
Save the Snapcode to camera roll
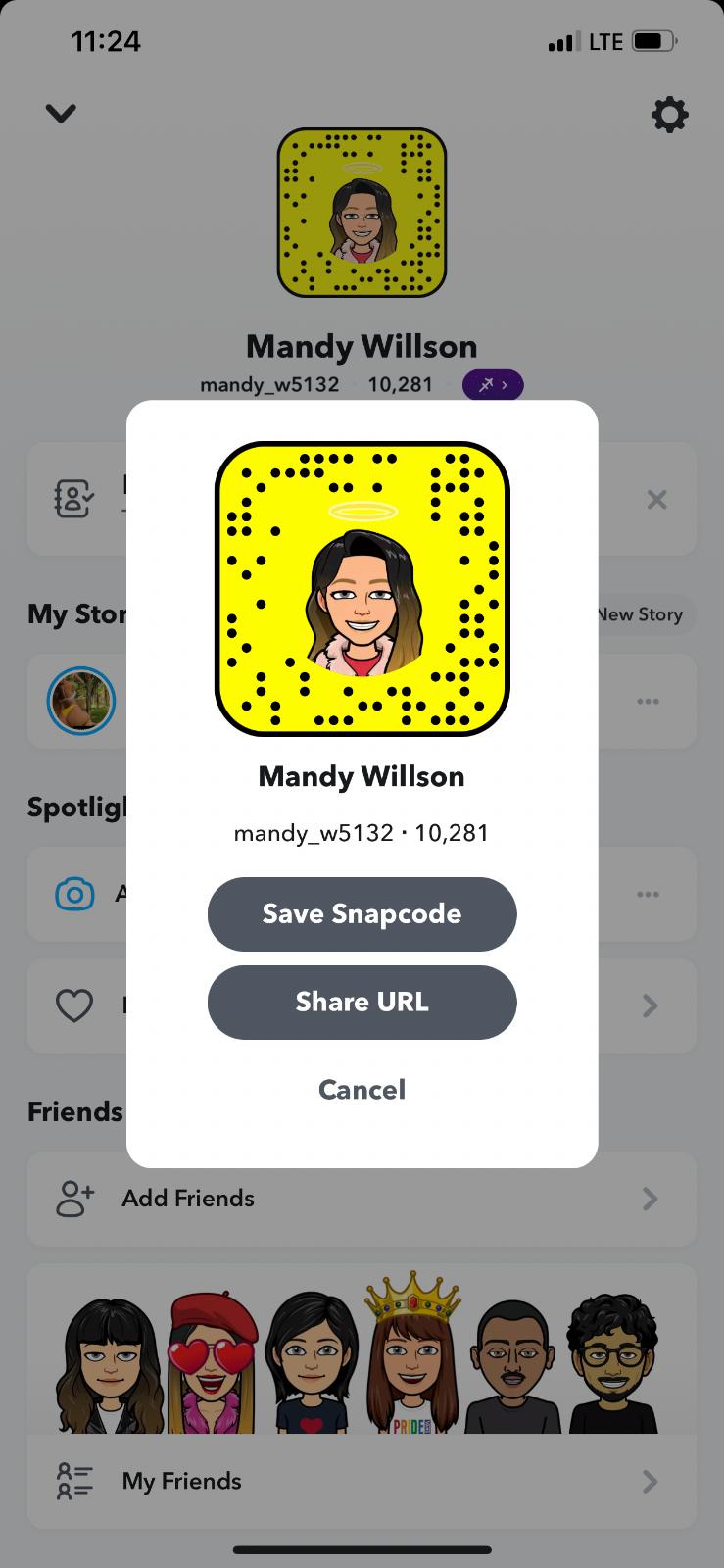click(362, 913)
